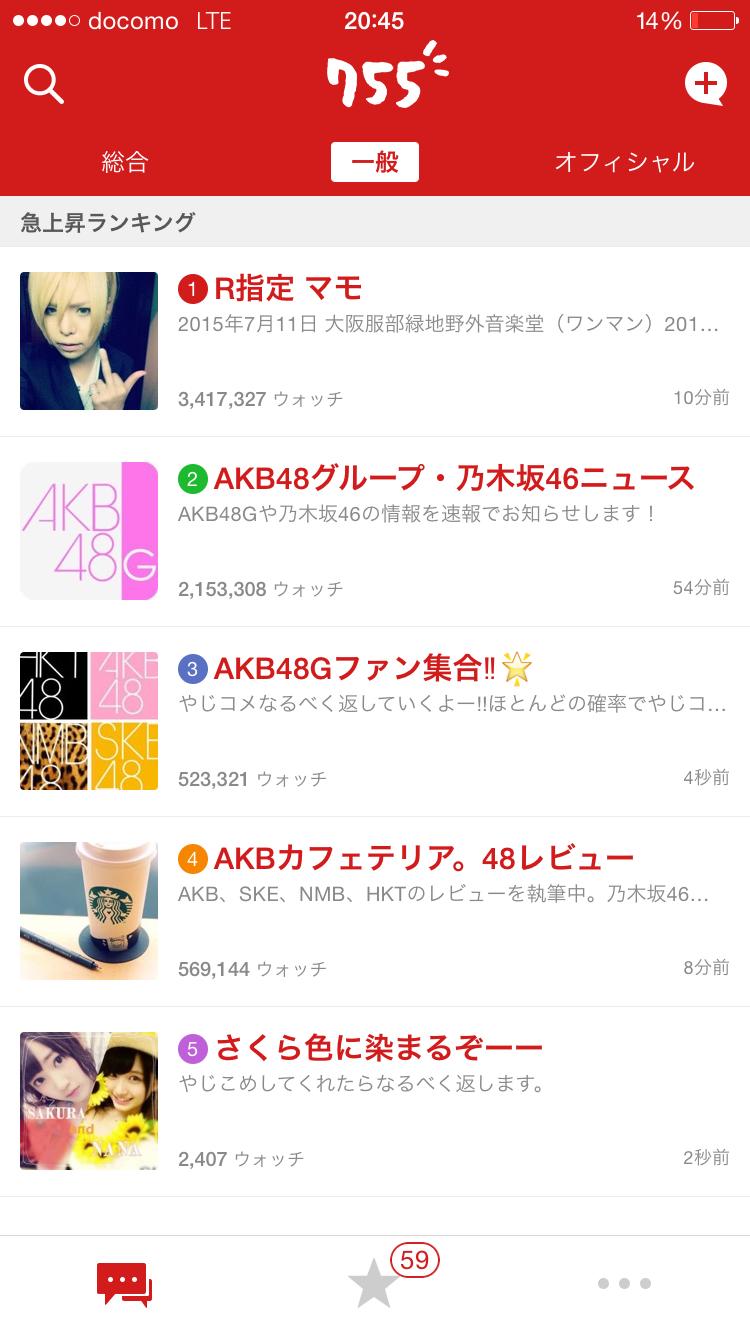Open the R指定 マモ talk

(375, 341)
